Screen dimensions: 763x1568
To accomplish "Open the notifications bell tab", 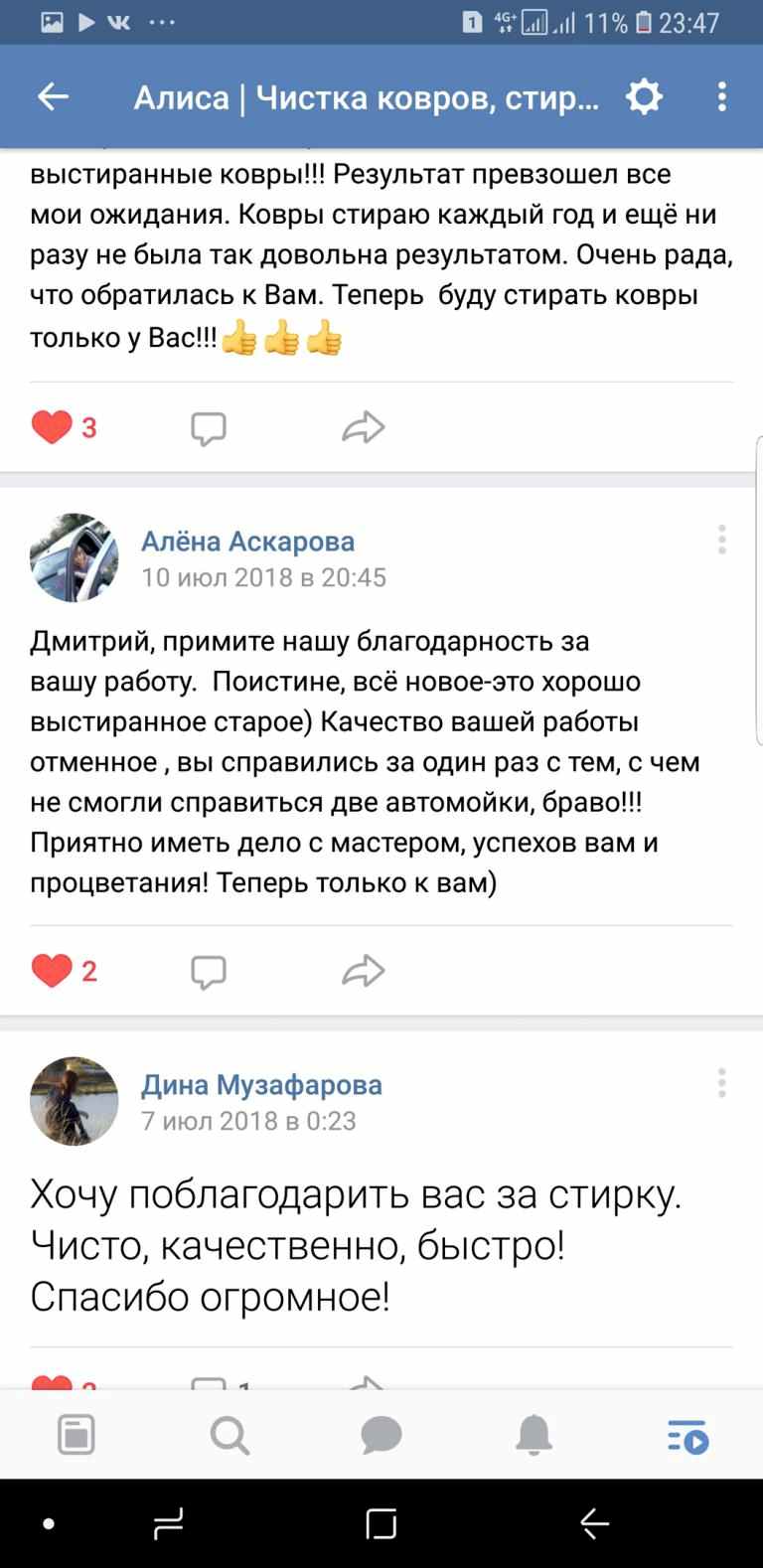I will coord(534,1436).
